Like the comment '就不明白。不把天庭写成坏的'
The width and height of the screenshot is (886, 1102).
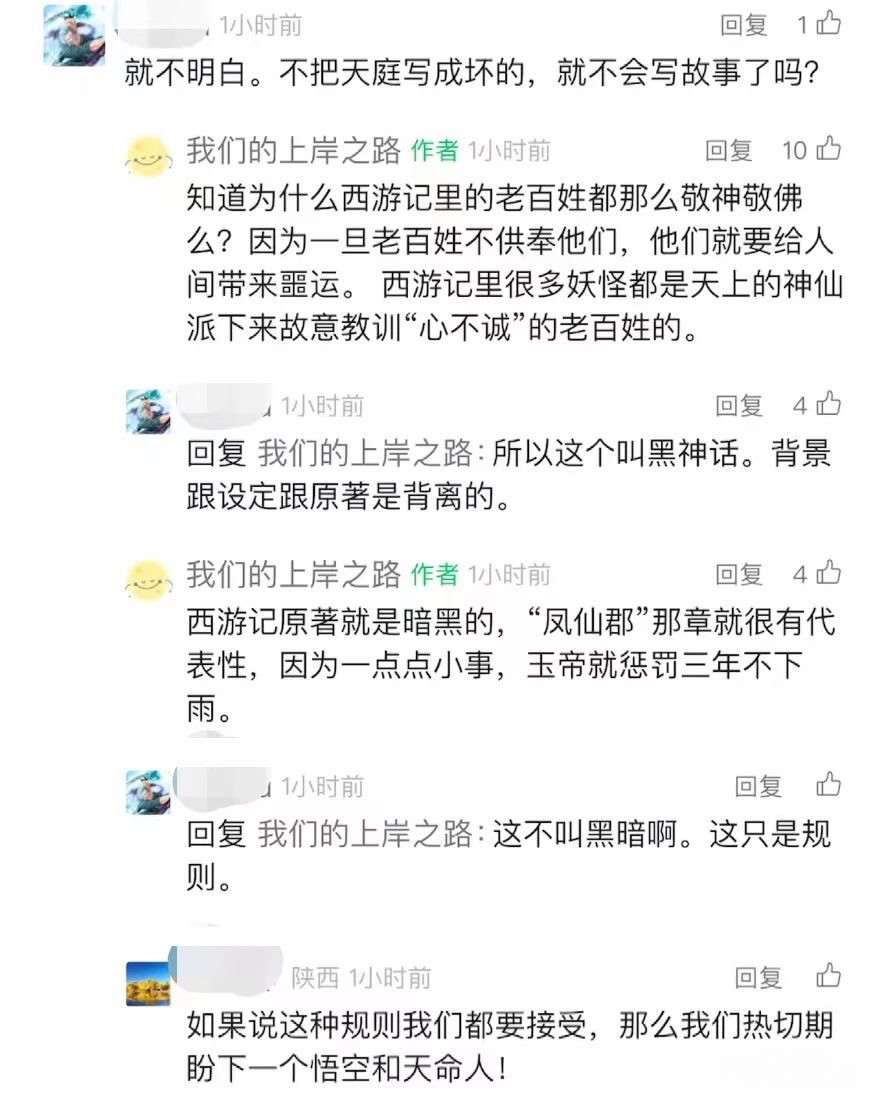[x=829, y=24]
